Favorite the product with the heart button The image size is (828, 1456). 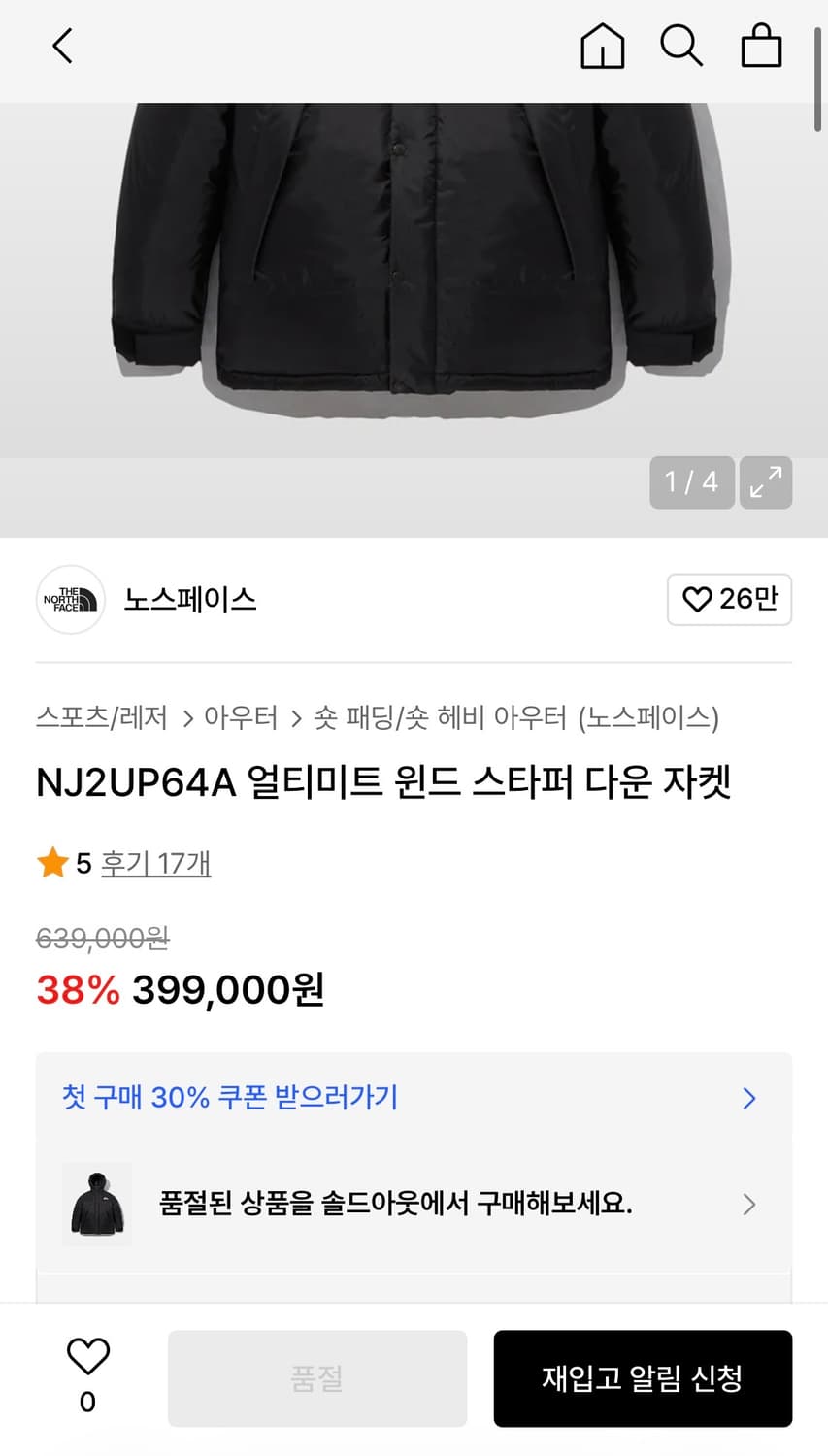pyautogui.click(x=87, y=1356)
